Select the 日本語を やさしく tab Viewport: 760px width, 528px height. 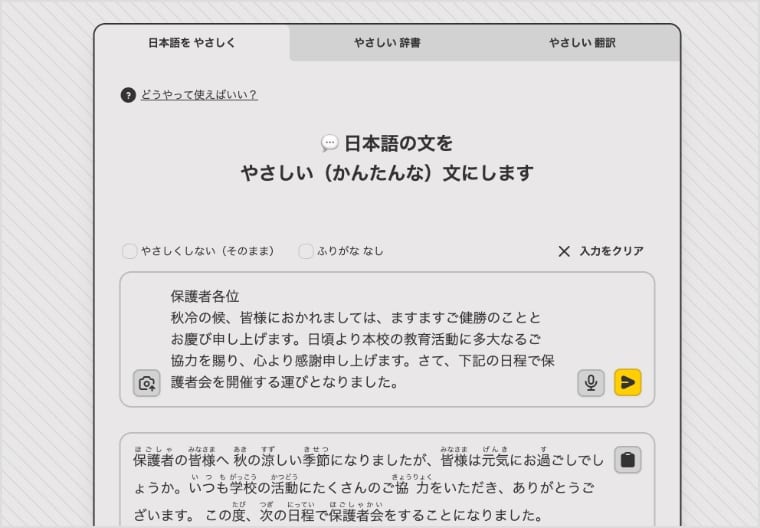point(192,43)
